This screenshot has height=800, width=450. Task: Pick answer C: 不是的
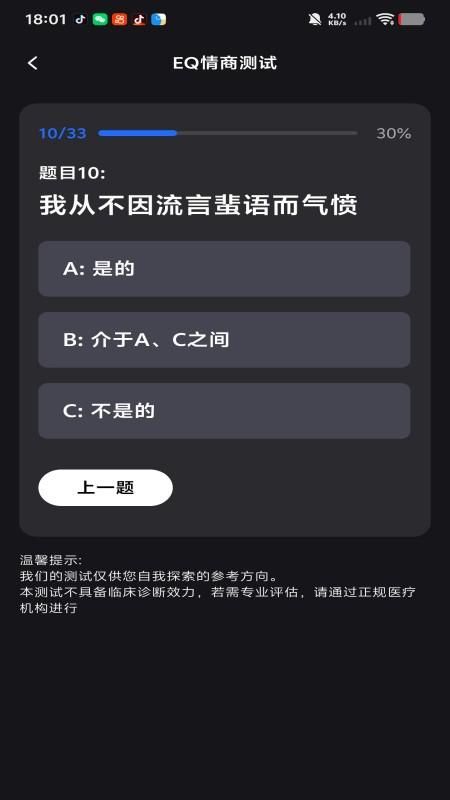pyautogui.click(x=224, y=411)
